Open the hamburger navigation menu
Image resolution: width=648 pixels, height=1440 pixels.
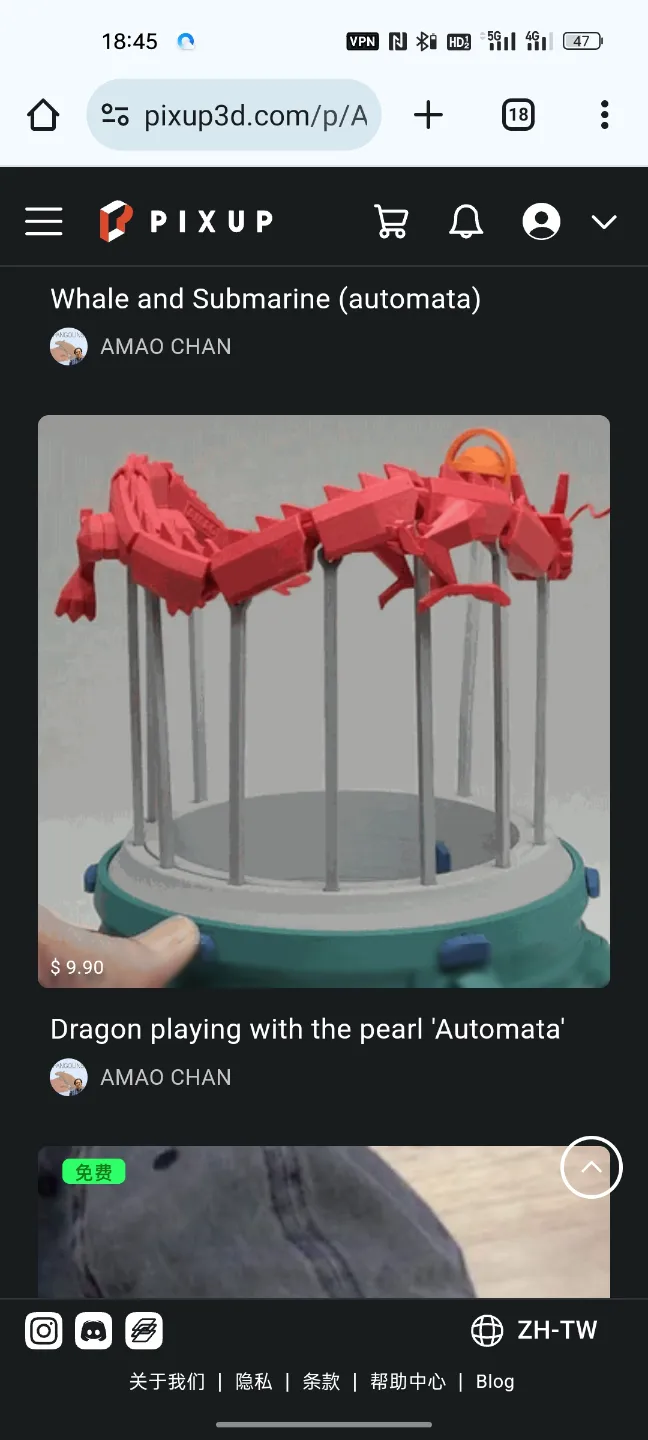click(x=44, y=221)
